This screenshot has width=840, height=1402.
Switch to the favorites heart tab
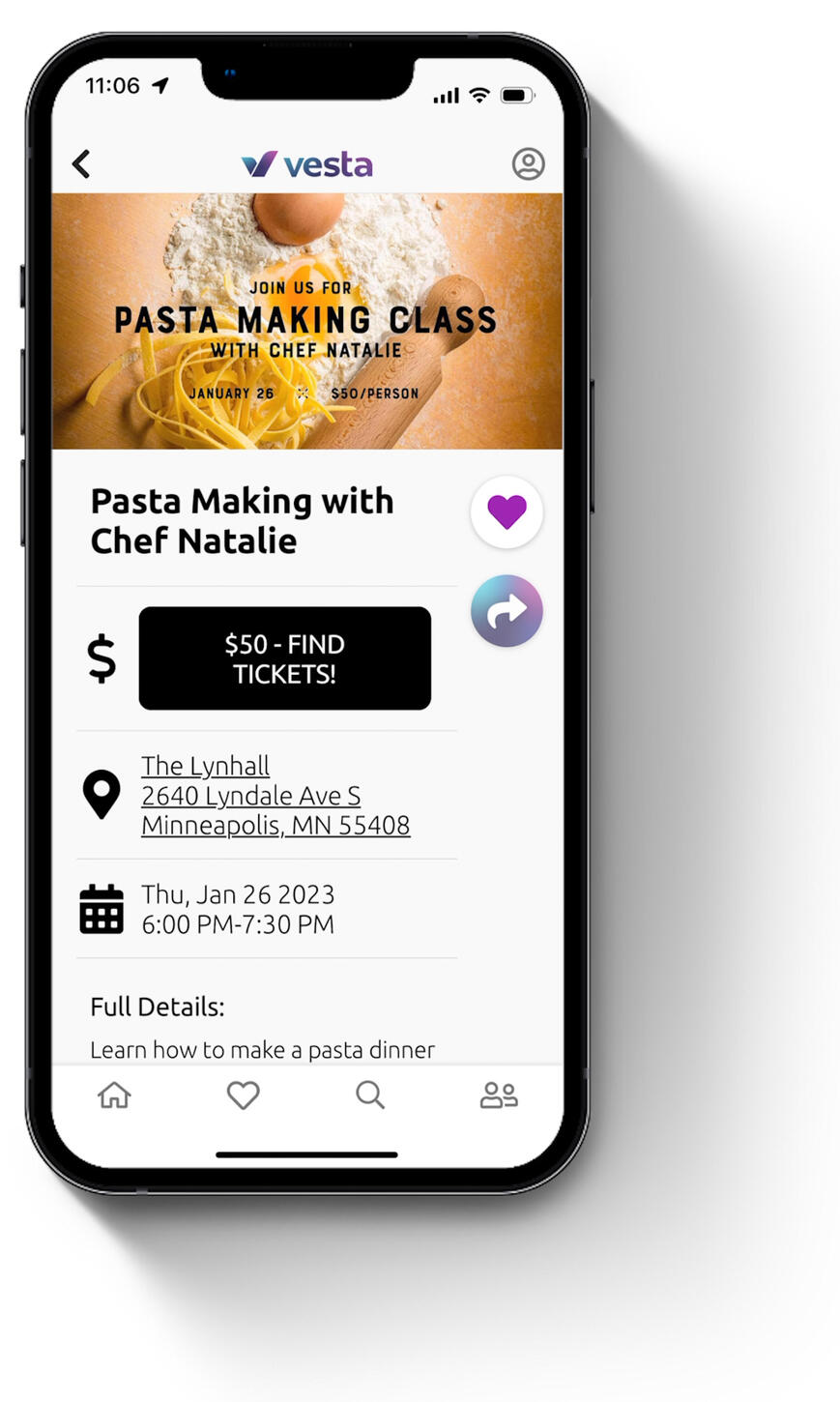pos(243,1095)
